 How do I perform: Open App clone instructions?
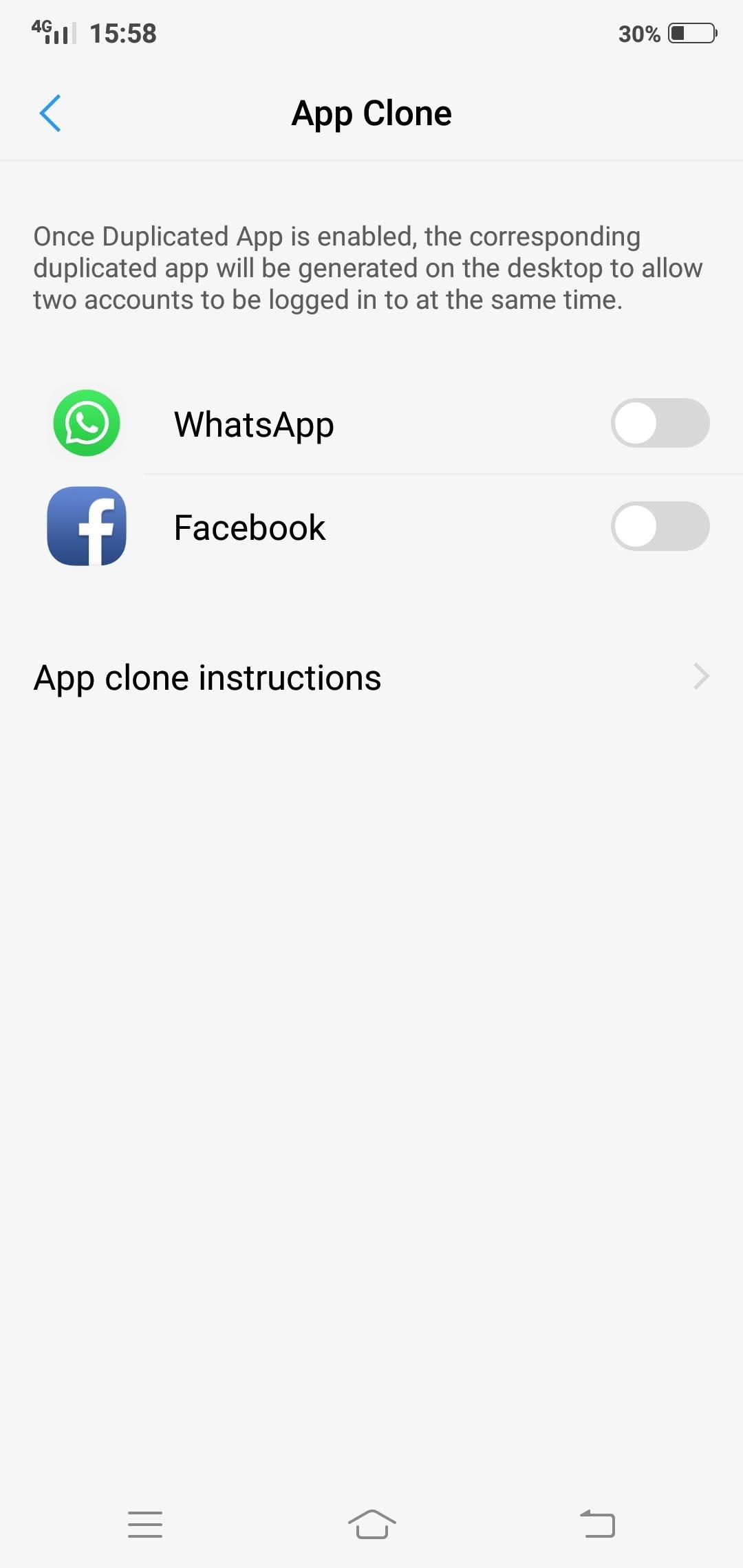(371, 677)
